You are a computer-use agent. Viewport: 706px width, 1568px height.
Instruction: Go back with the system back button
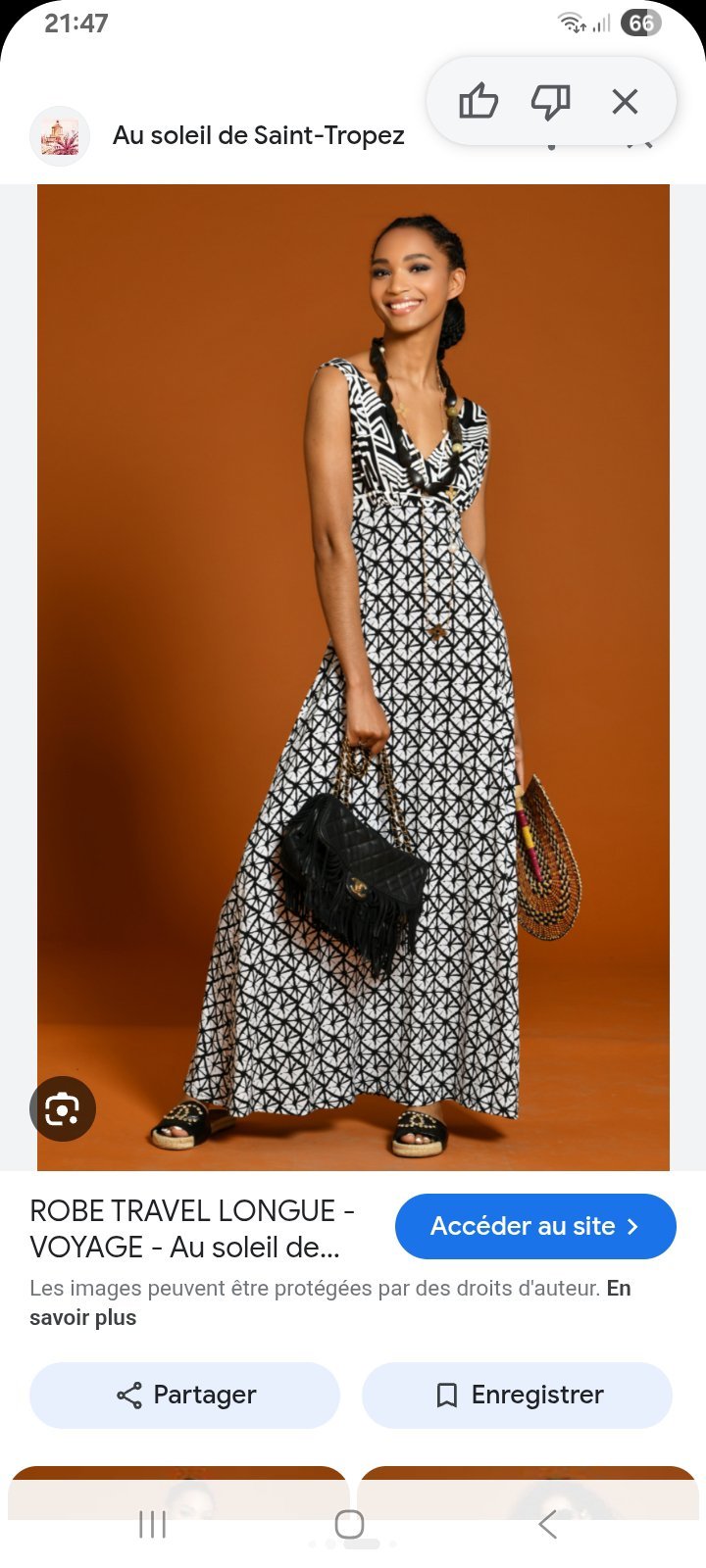pyautogui.click(x=547, y=1524)
